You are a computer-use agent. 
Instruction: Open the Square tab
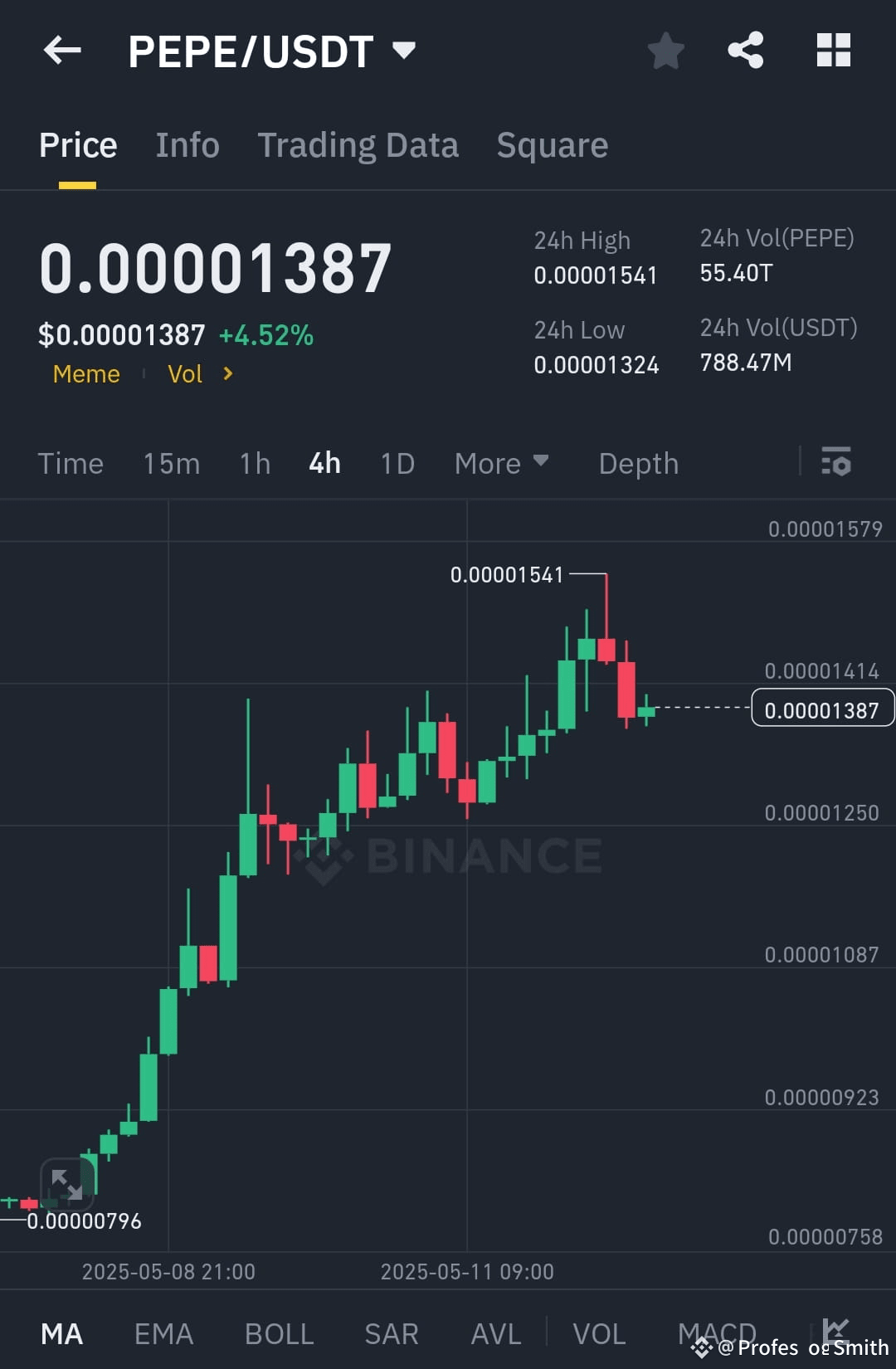(552, 144)
